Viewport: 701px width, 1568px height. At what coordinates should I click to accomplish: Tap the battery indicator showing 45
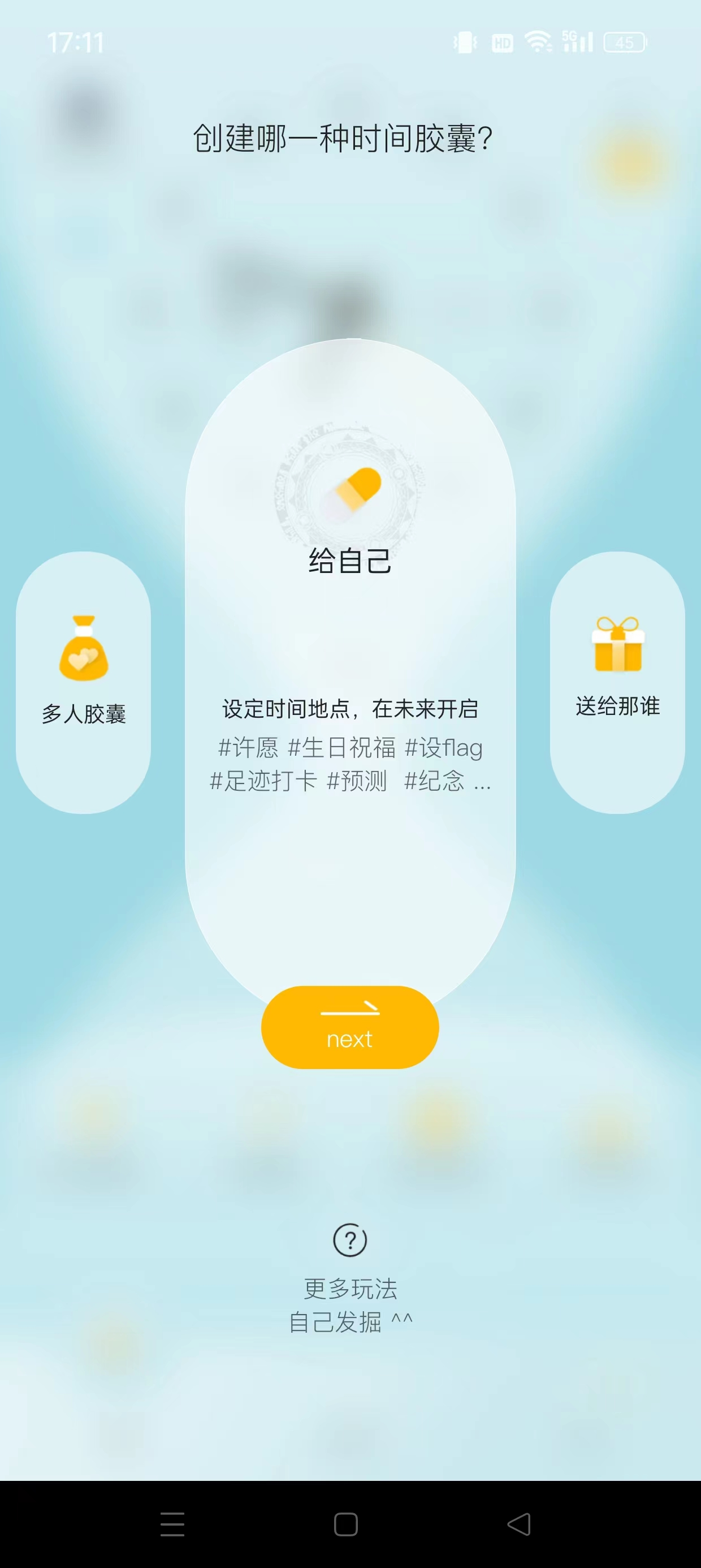623,41
